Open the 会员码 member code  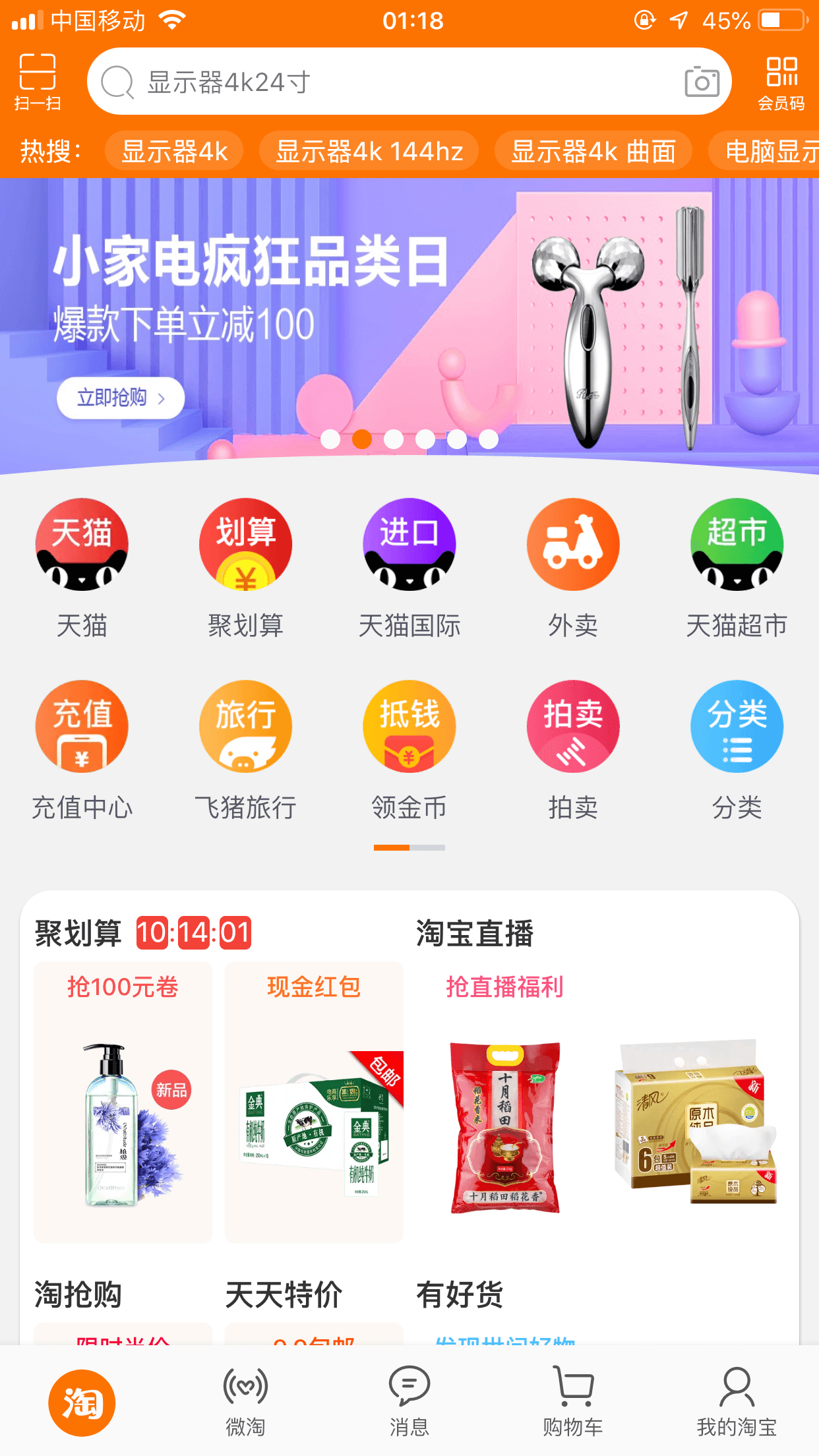781,82
